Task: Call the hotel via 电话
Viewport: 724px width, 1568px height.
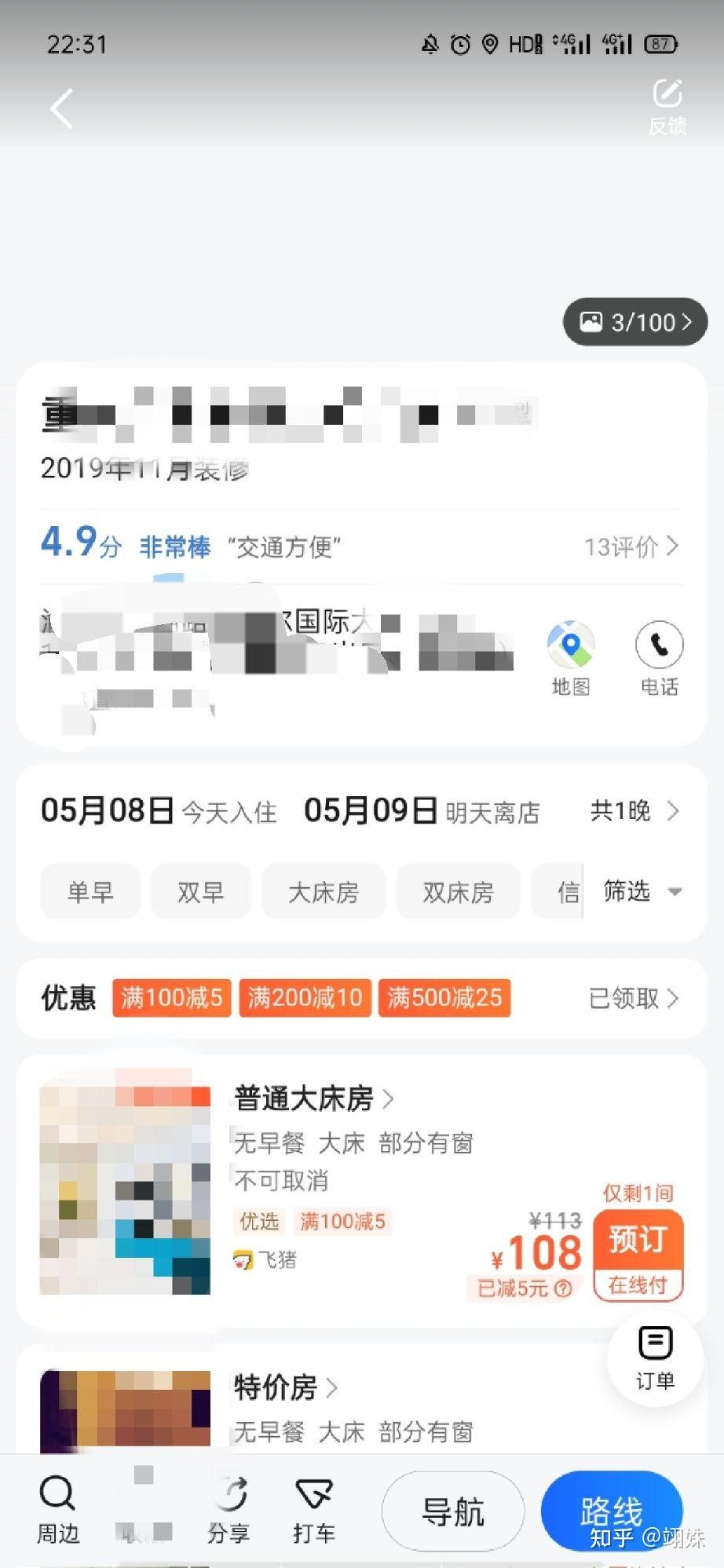Action: [659, 658]
